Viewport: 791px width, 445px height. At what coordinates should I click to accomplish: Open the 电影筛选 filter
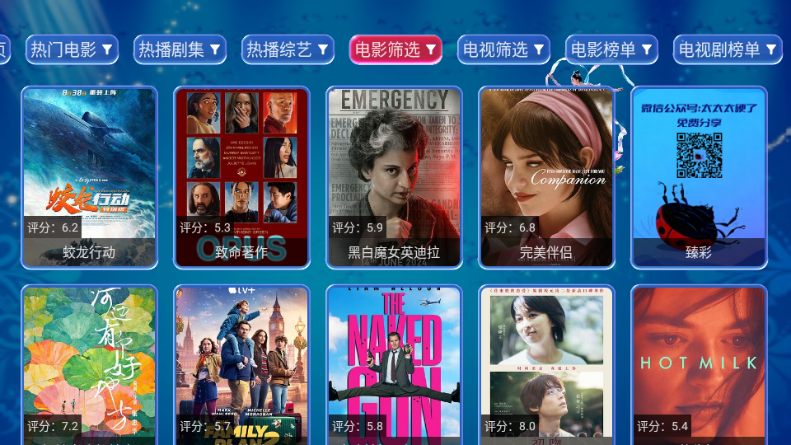click(395, 49)
